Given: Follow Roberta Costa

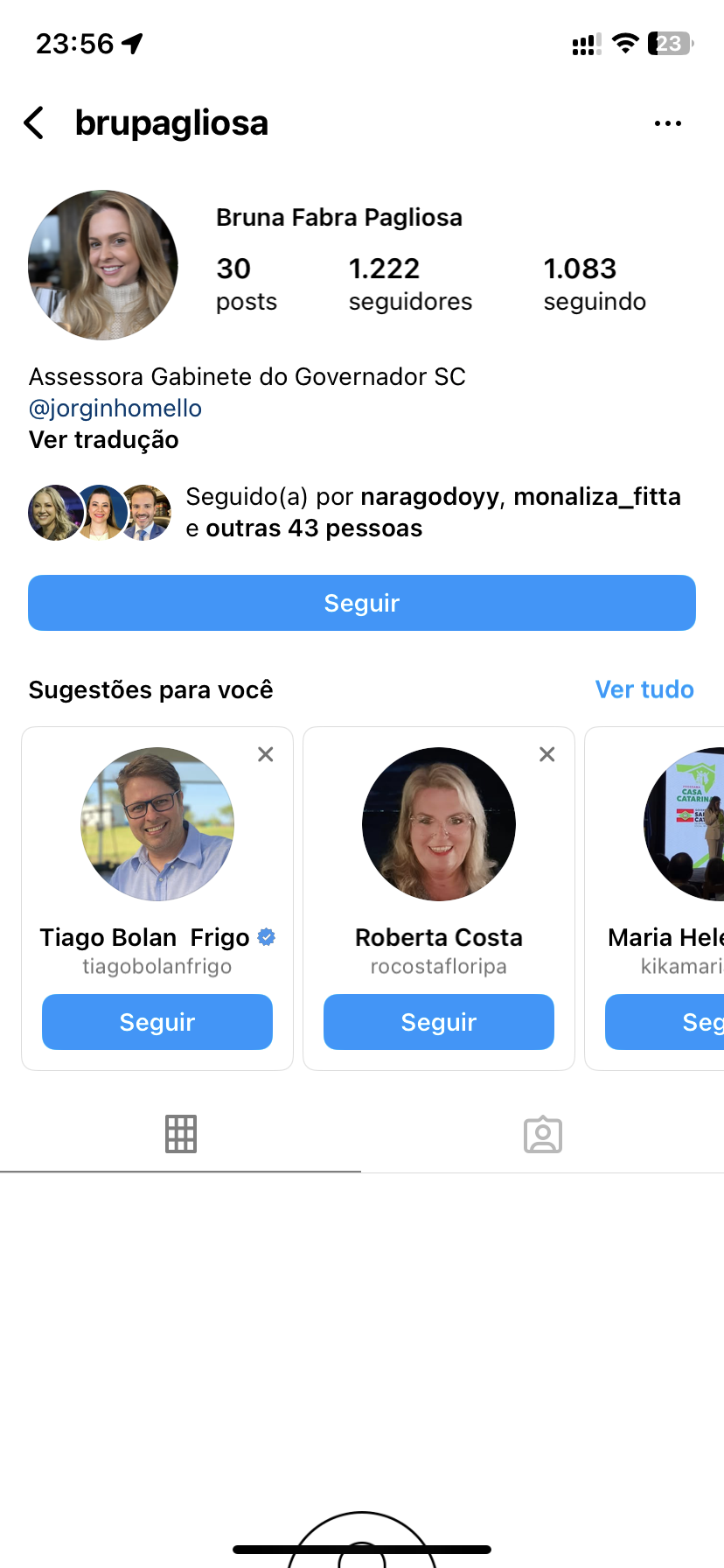Looking at the screenshot, I should click(x=439, y=1022).
